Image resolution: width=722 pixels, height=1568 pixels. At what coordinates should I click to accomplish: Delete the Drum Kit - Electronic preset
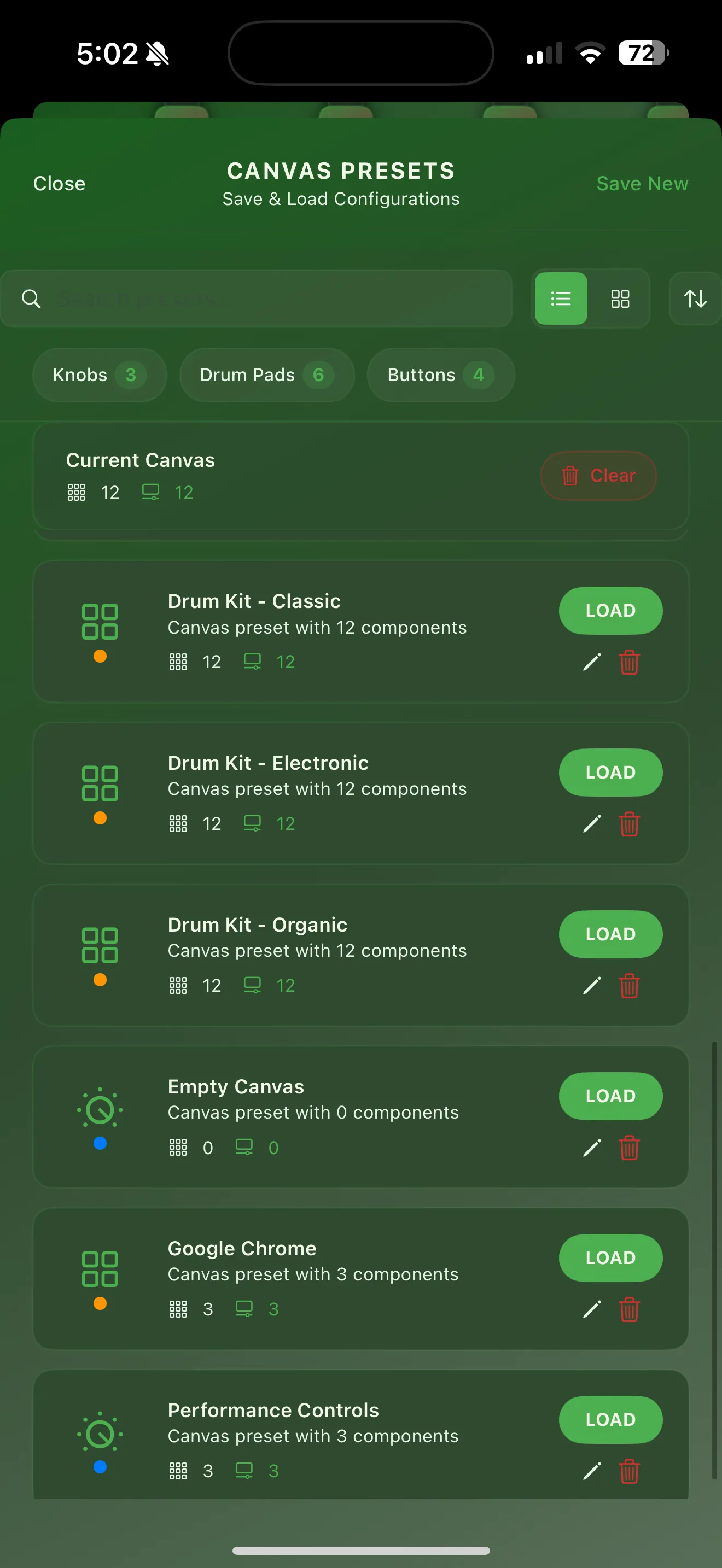pos(629,823)
